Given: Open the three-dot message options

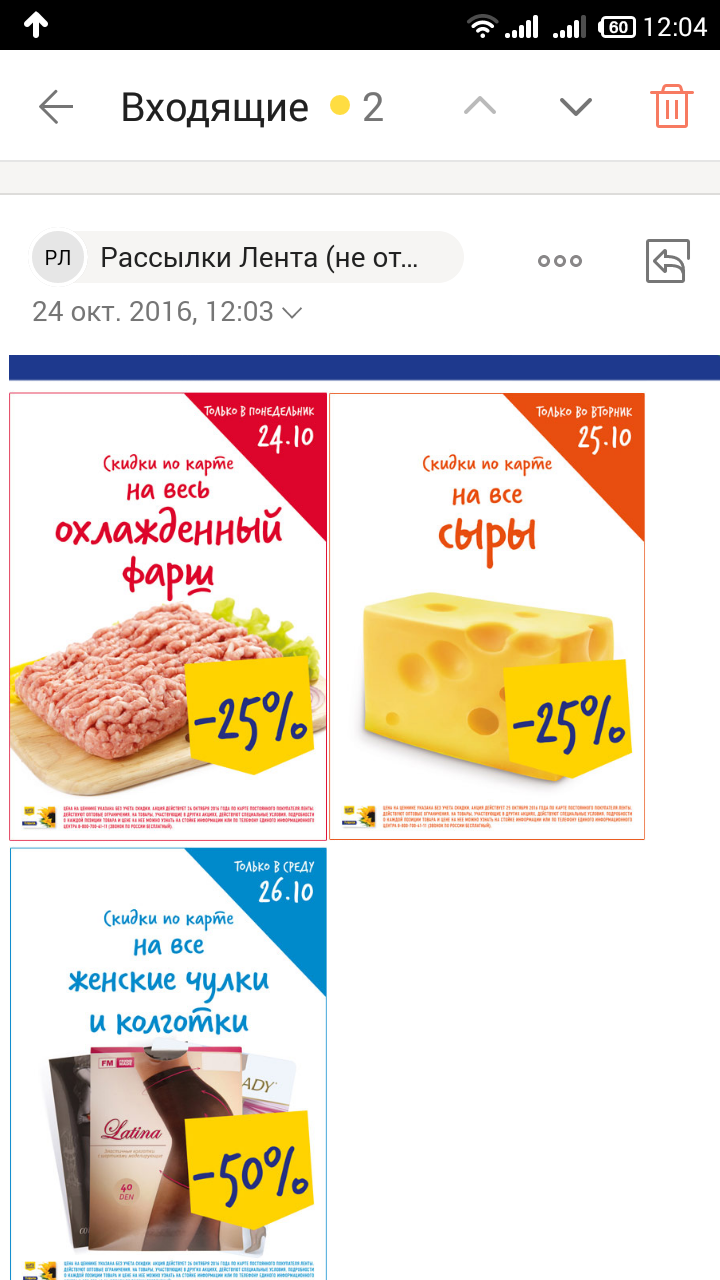Looking at the screenshot, I should pos(560,261).
